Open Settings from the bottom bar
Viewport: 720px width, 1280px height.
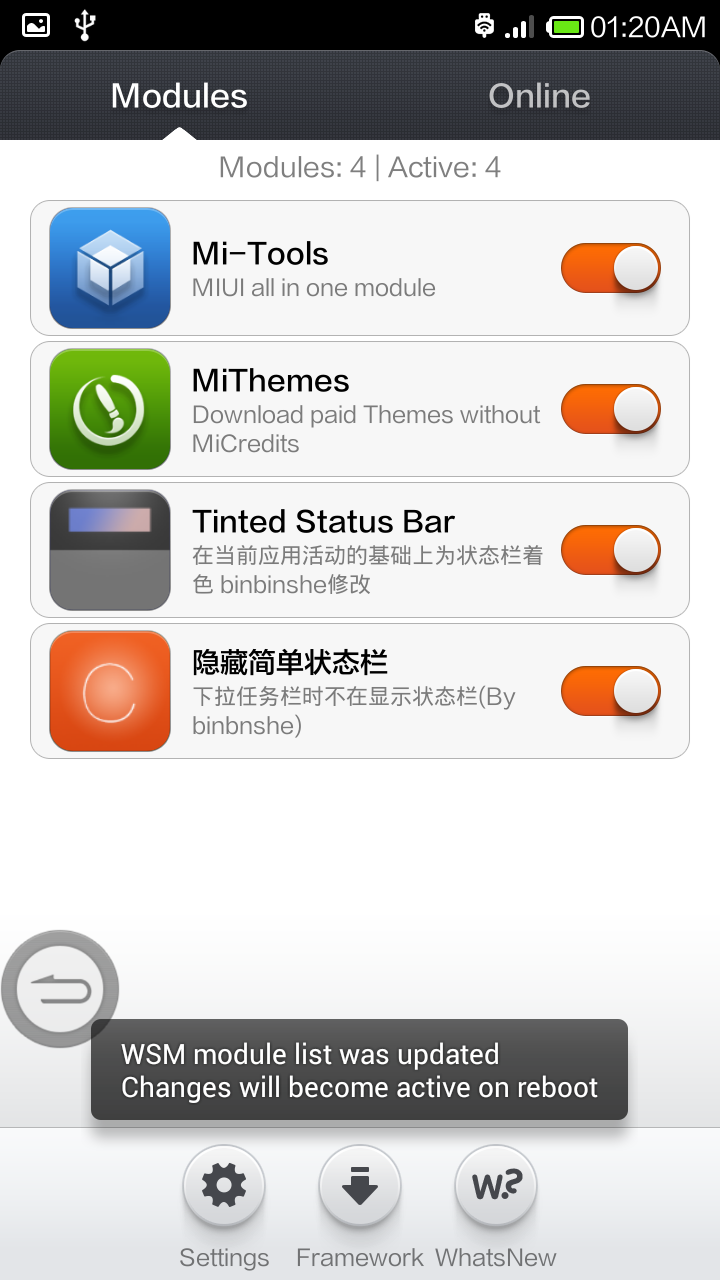point(224,1187)
